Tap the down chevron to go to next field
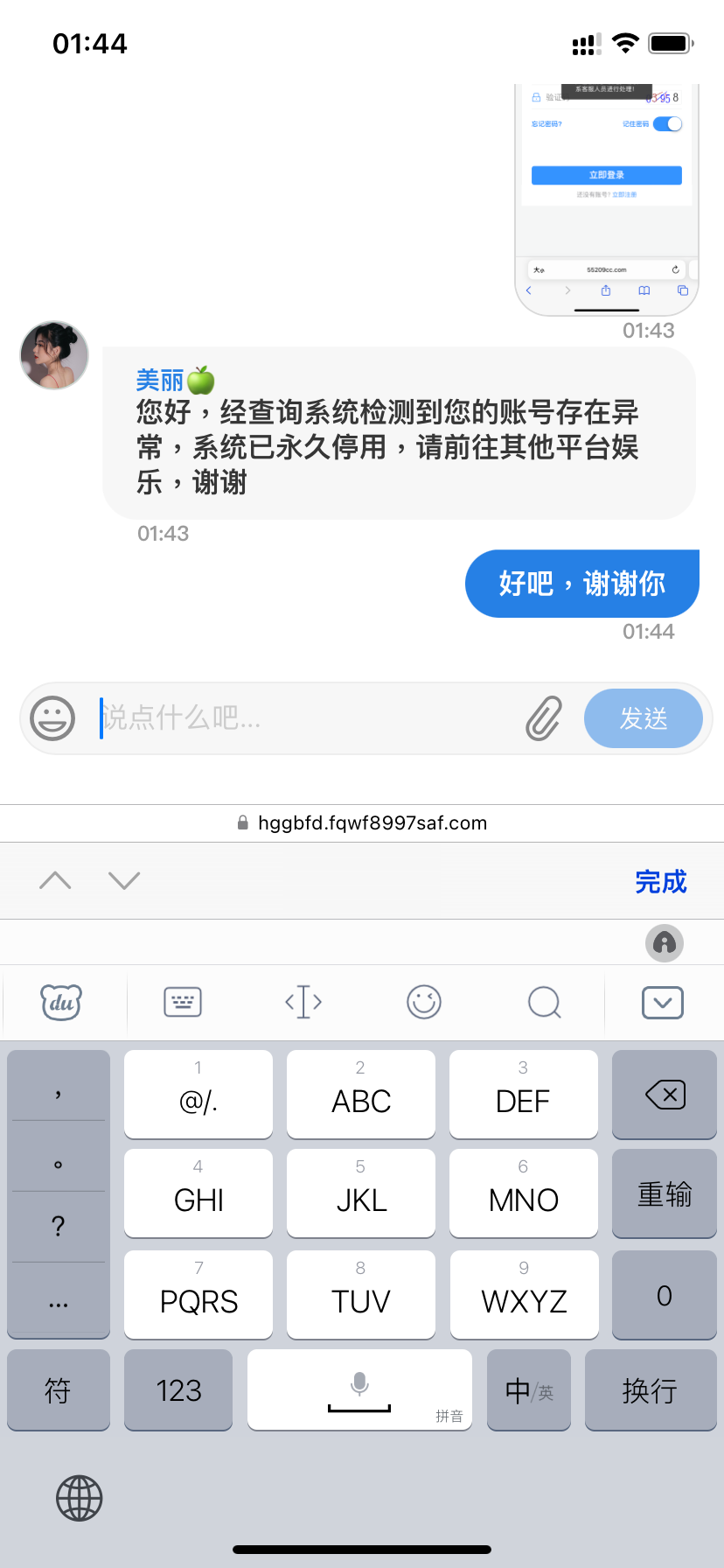The image size is (724, 1568). tap(123, 881)
